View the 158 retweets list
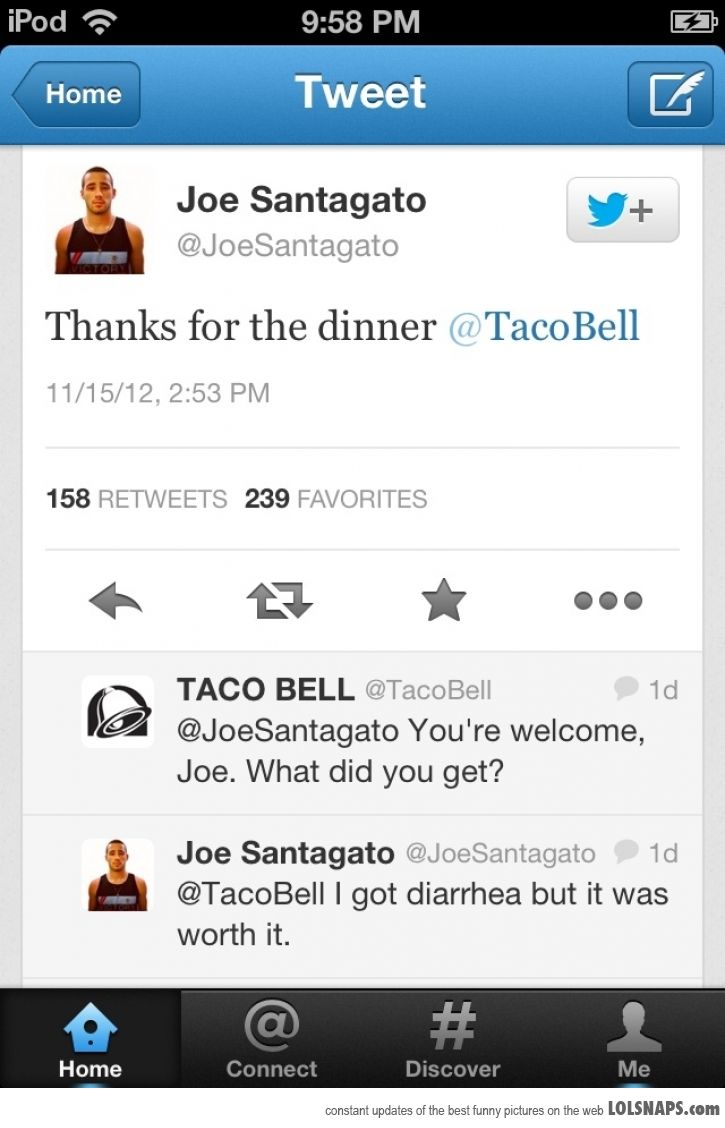Viewport: 725px width, 1128px height. coord(136,498)
